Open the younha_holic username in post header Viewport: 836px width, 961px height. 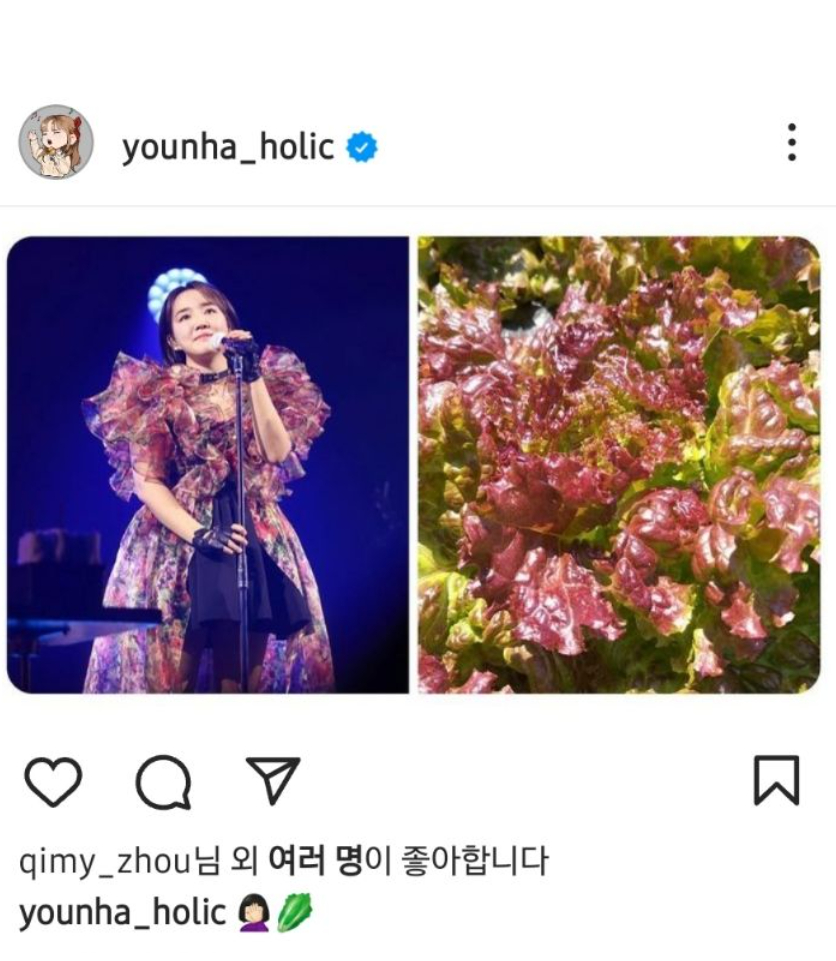[227, 147]
